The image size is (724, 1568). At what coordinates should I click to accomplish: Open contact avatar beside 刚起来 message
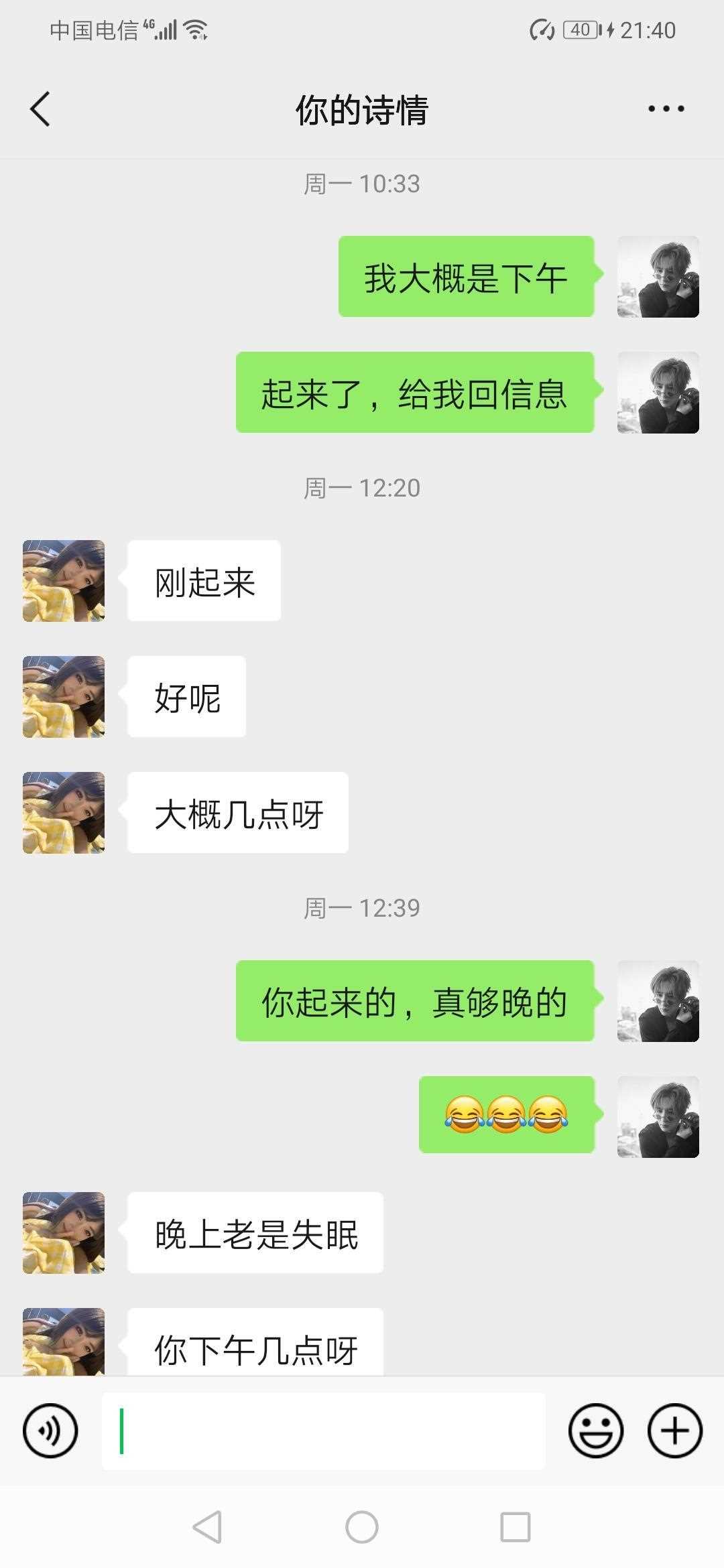tap(64, 581)
